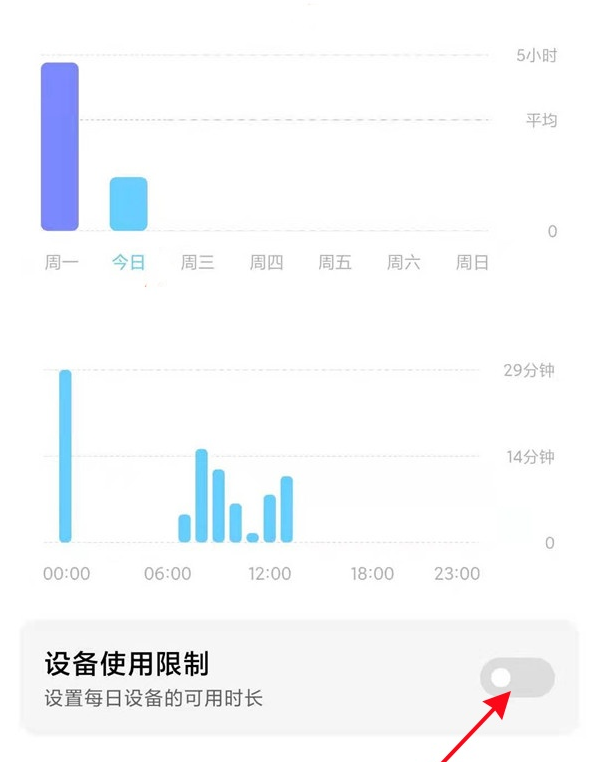The width and height of the screenshot is (600, 762).
Task: Select the 周一 usage bar
Action: point(60,147)
